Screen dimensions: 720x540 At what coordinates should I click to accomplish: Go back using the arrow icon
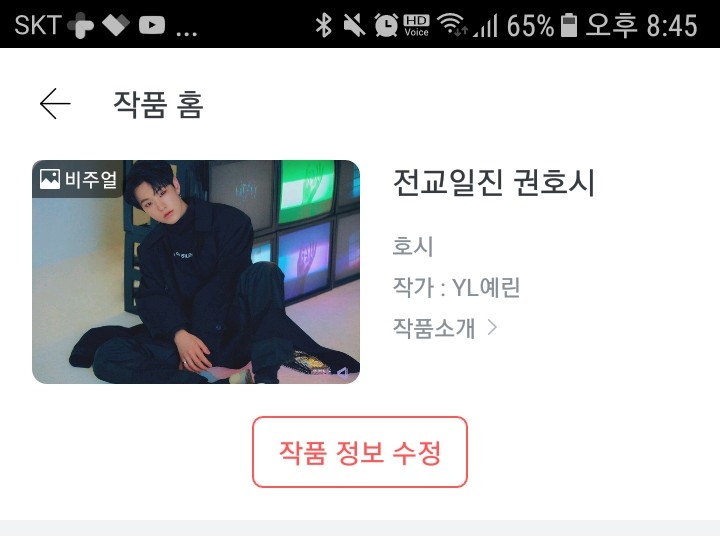coord(55,104)
